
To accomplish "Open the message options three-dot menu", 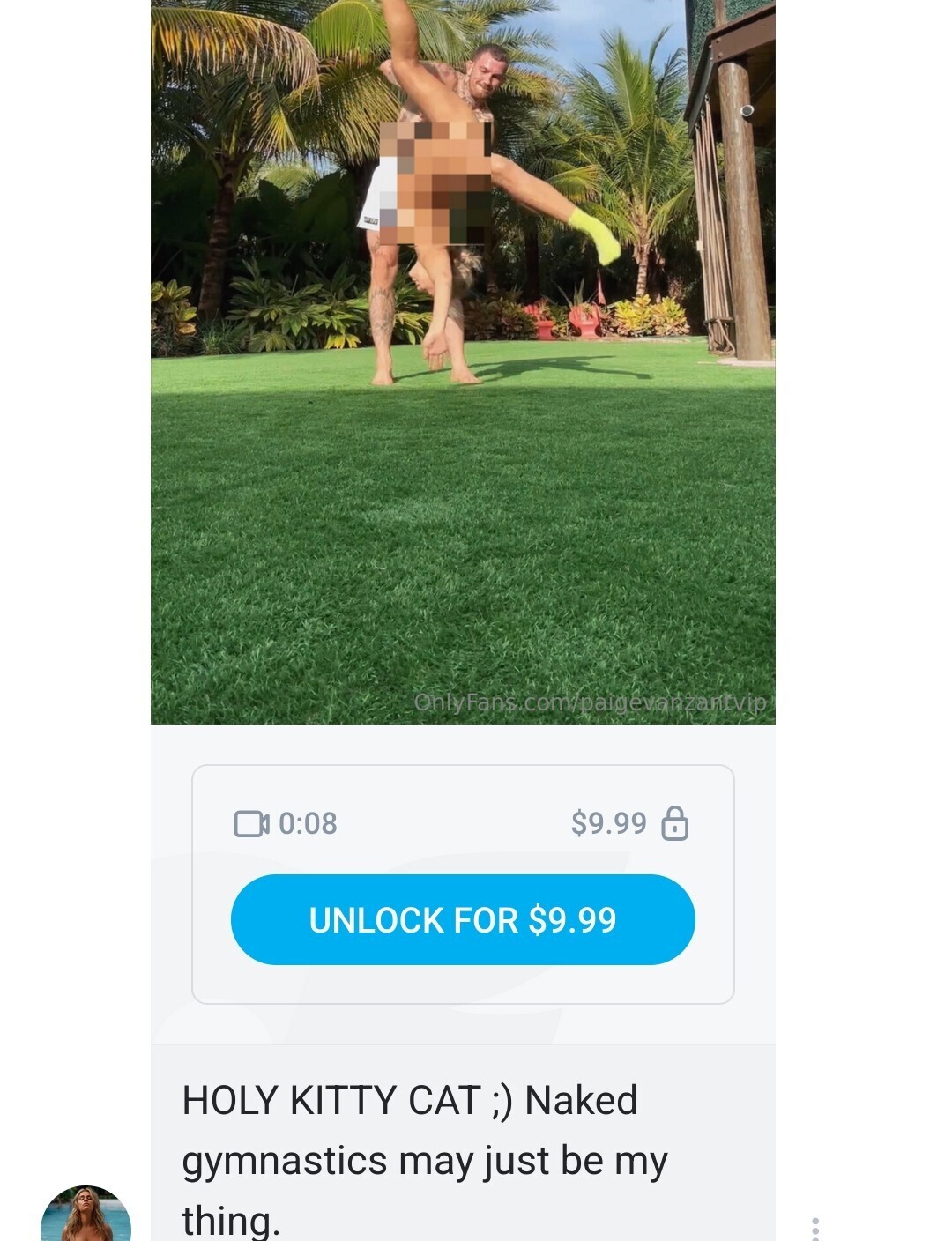I will click(x=815, y=1228).
